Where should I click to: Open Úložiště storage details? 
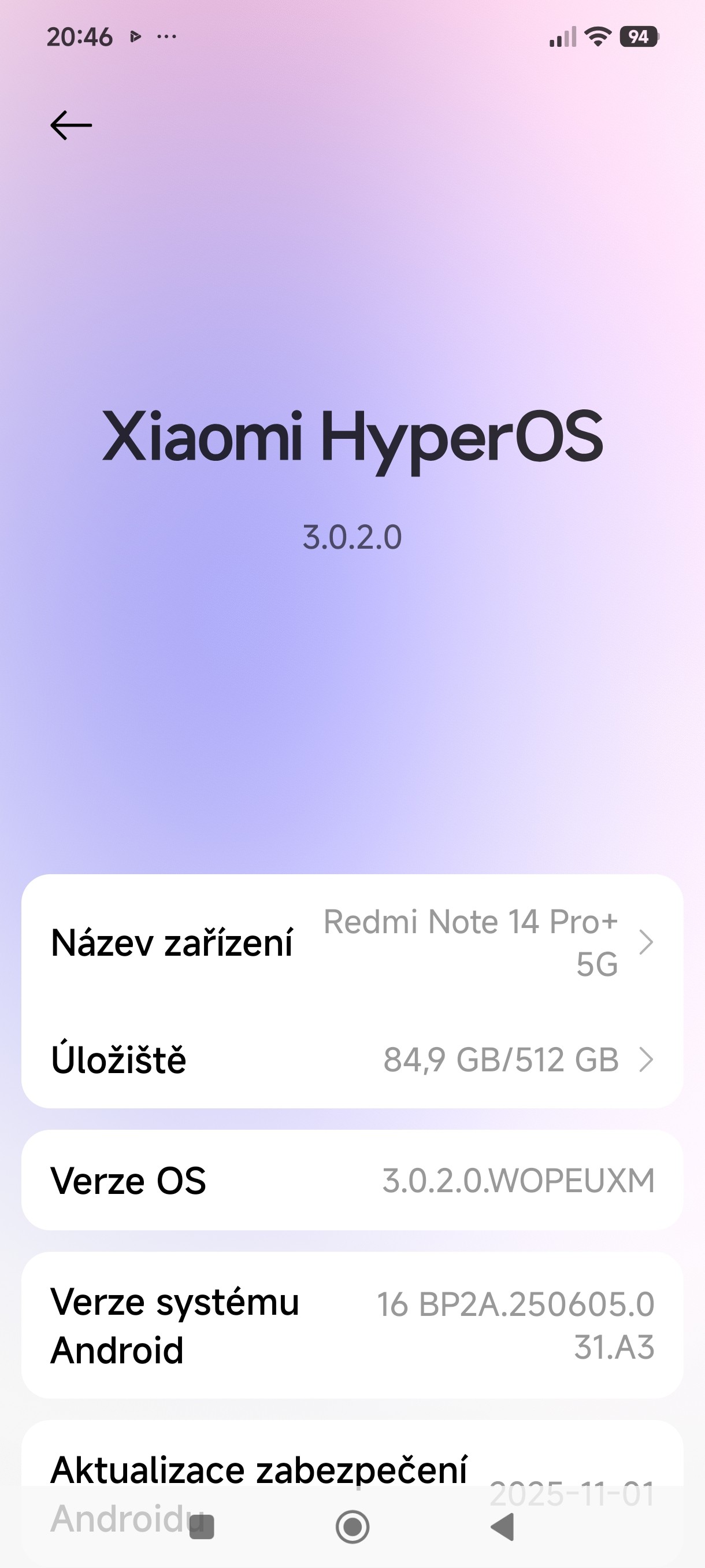tap(352, 1060)
